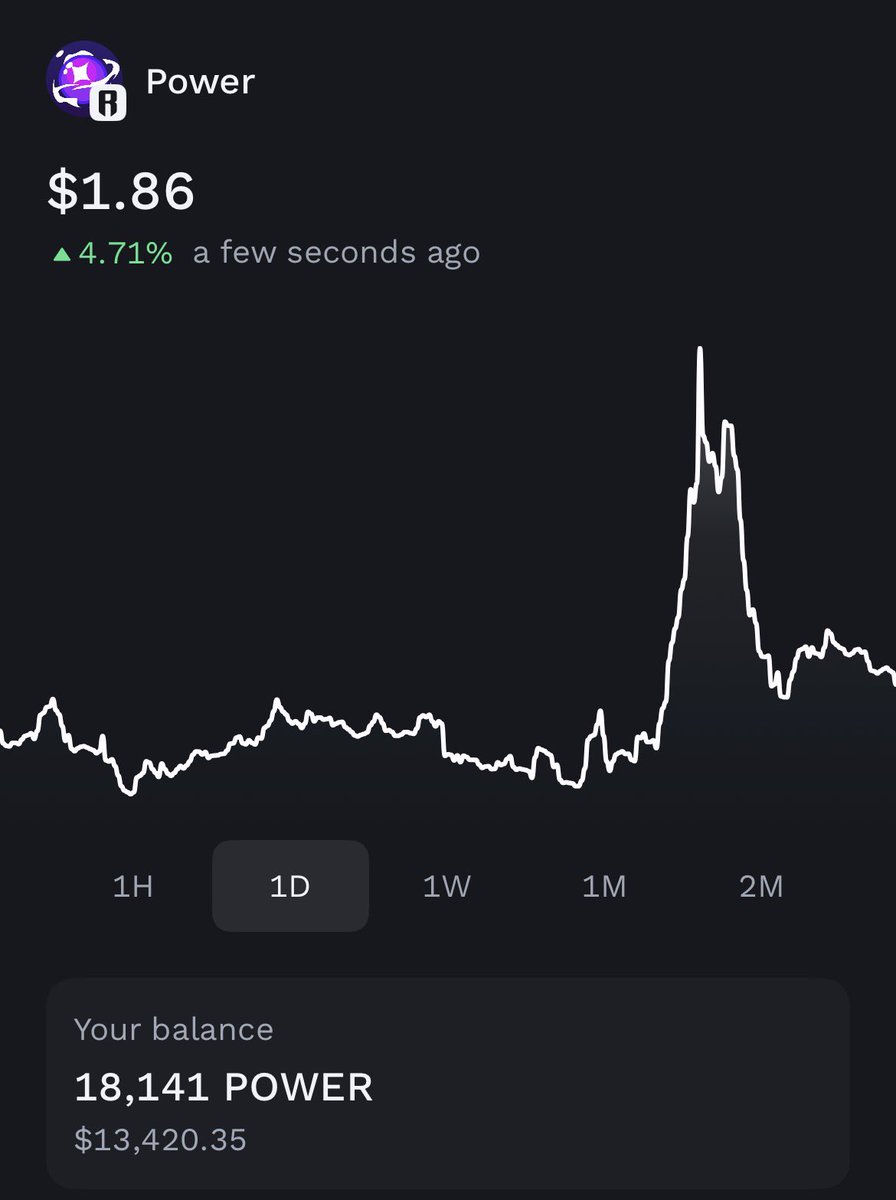Screen dimensions: 896x1200
Task: Change chart range to 1M
Action: 604,886
